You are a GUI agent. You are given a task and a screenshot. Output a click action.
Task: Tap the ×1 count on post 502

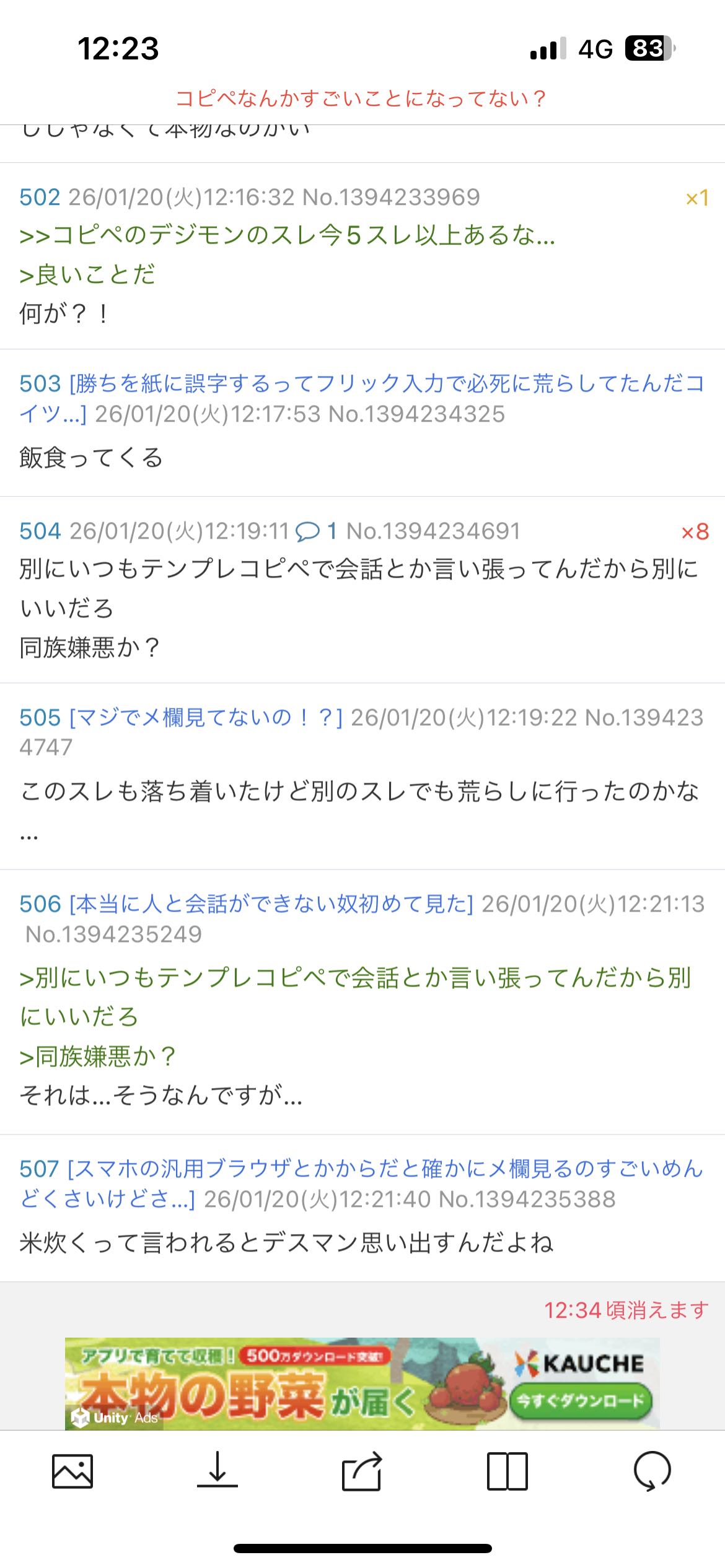coord(696,198)
